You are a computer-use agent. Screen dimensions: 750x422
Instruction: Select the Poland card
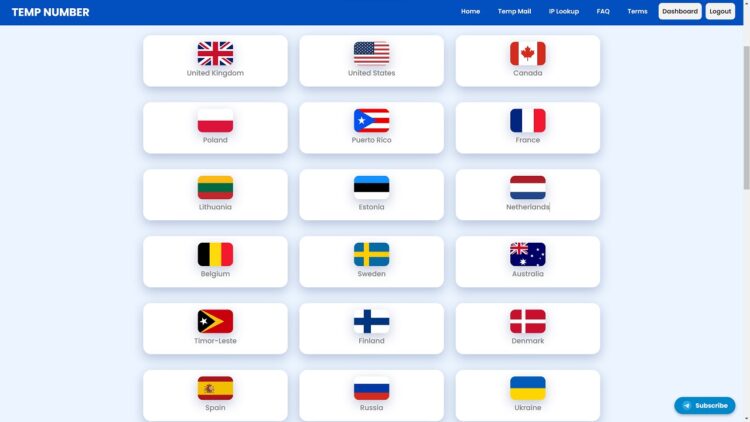point(215,127)
